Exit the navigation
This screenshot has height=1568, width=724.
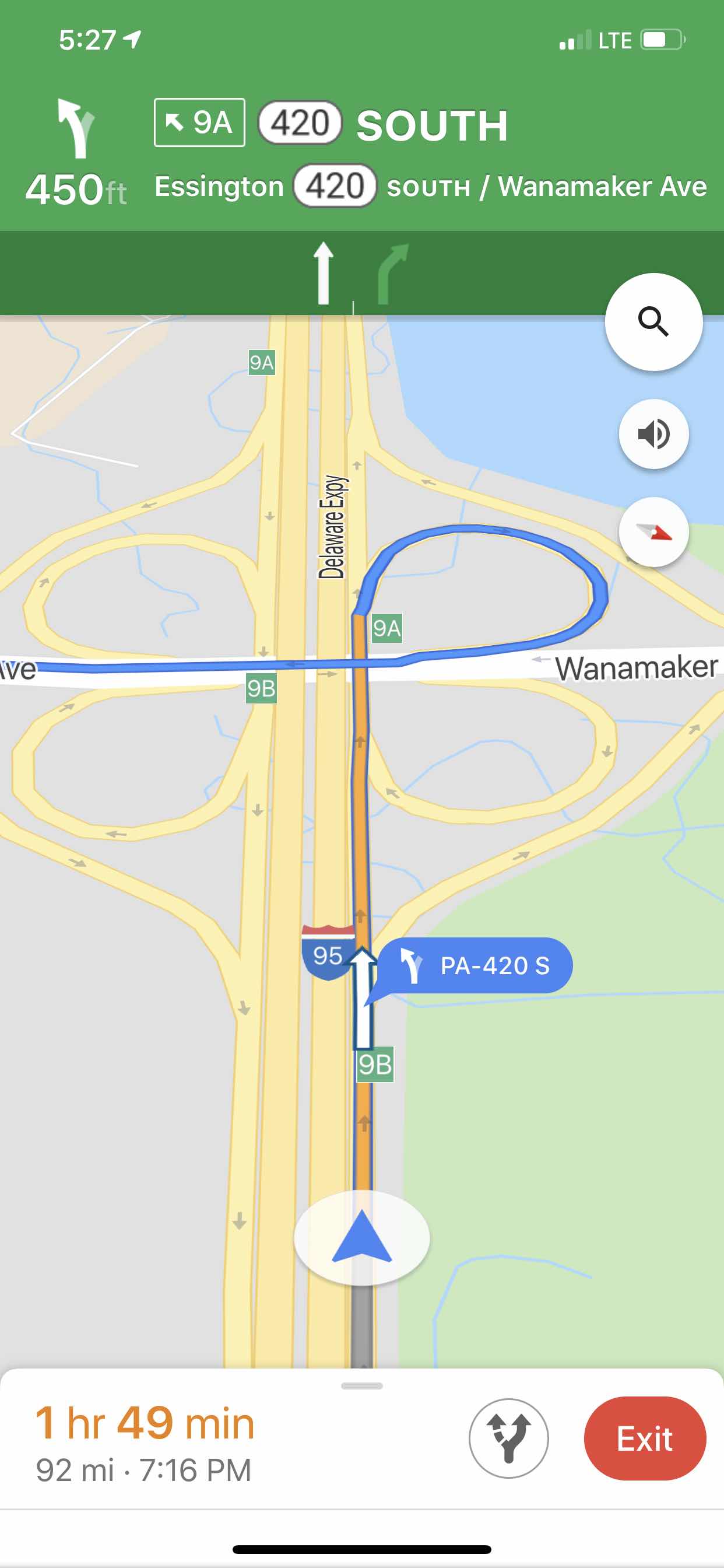(x=644, y=1438)
